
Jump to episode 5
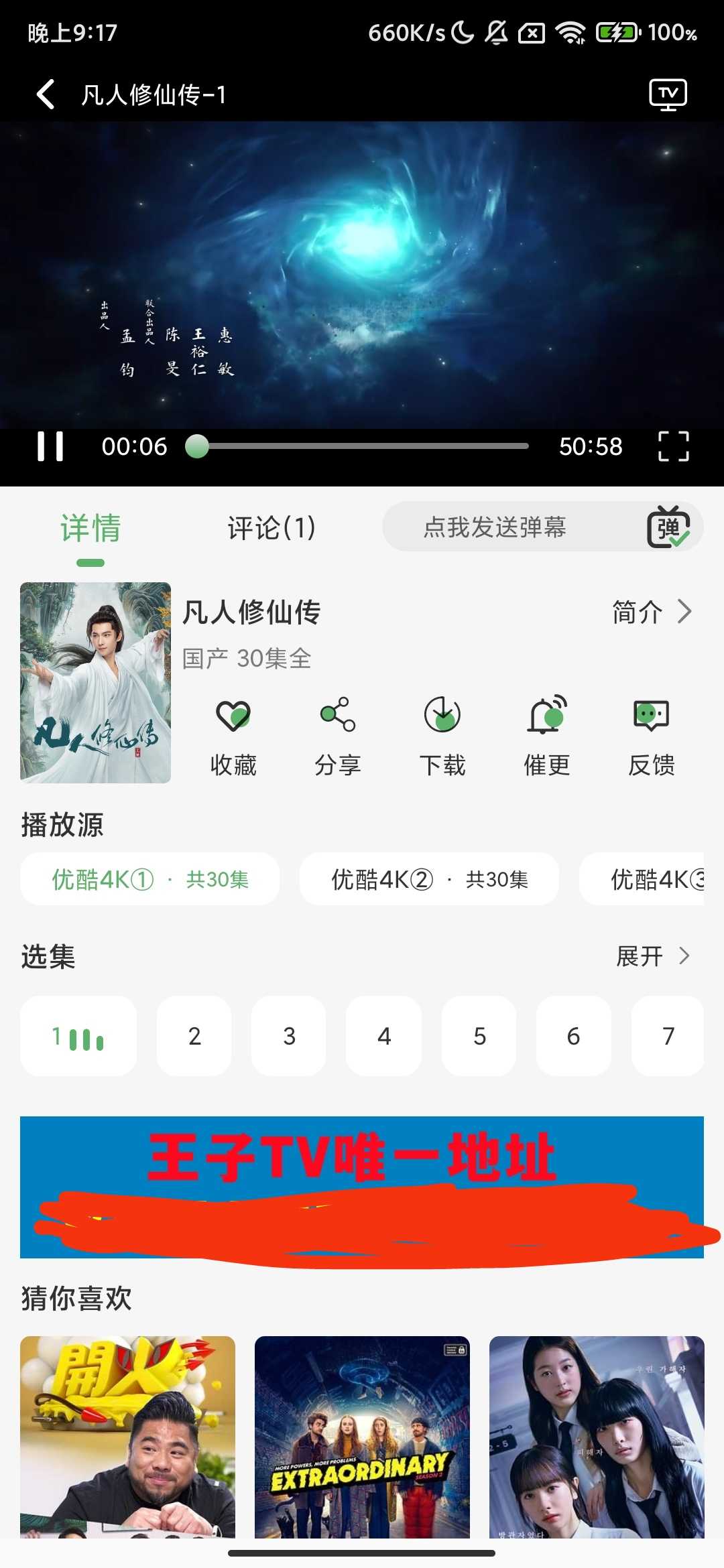coord(479,1036)
